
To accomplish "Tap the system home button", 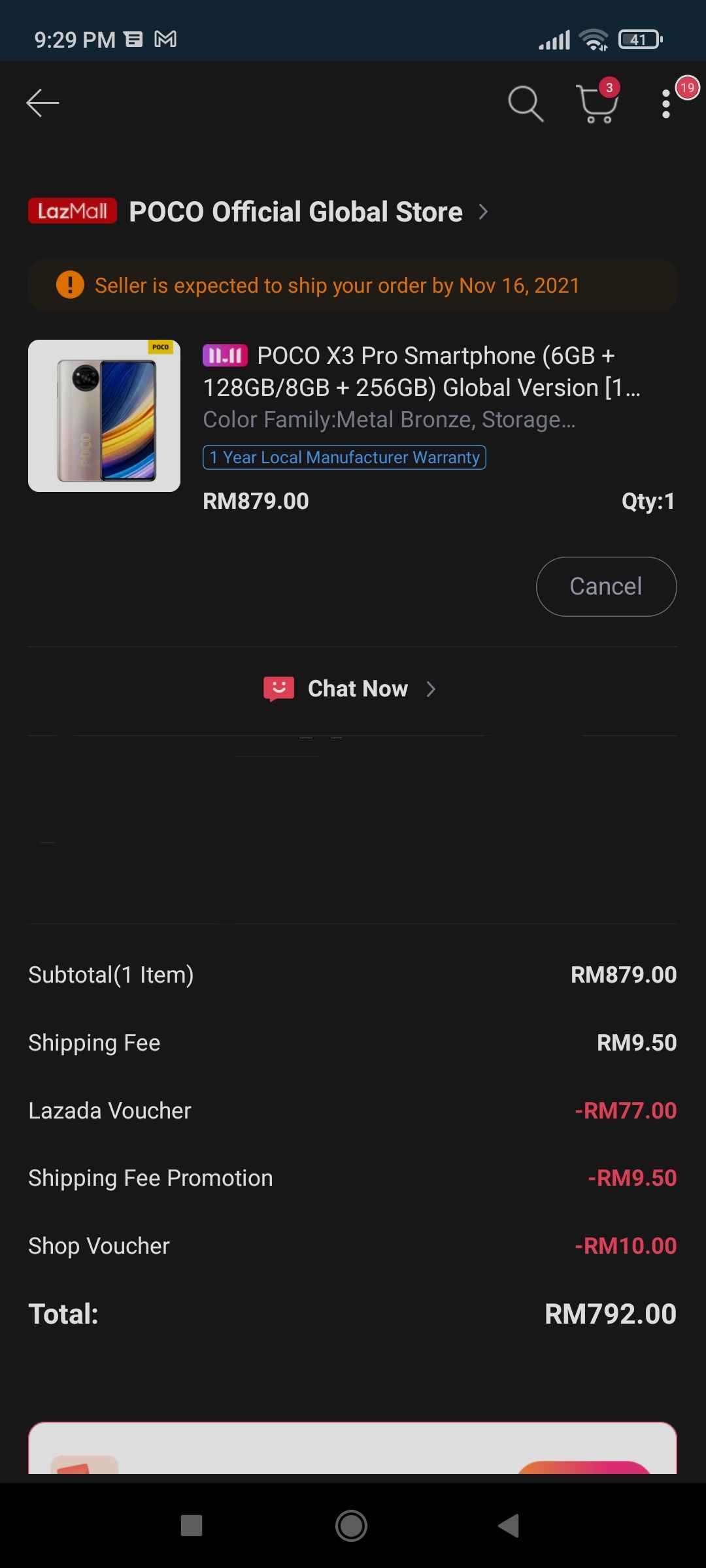I will tap(351, 1526).
